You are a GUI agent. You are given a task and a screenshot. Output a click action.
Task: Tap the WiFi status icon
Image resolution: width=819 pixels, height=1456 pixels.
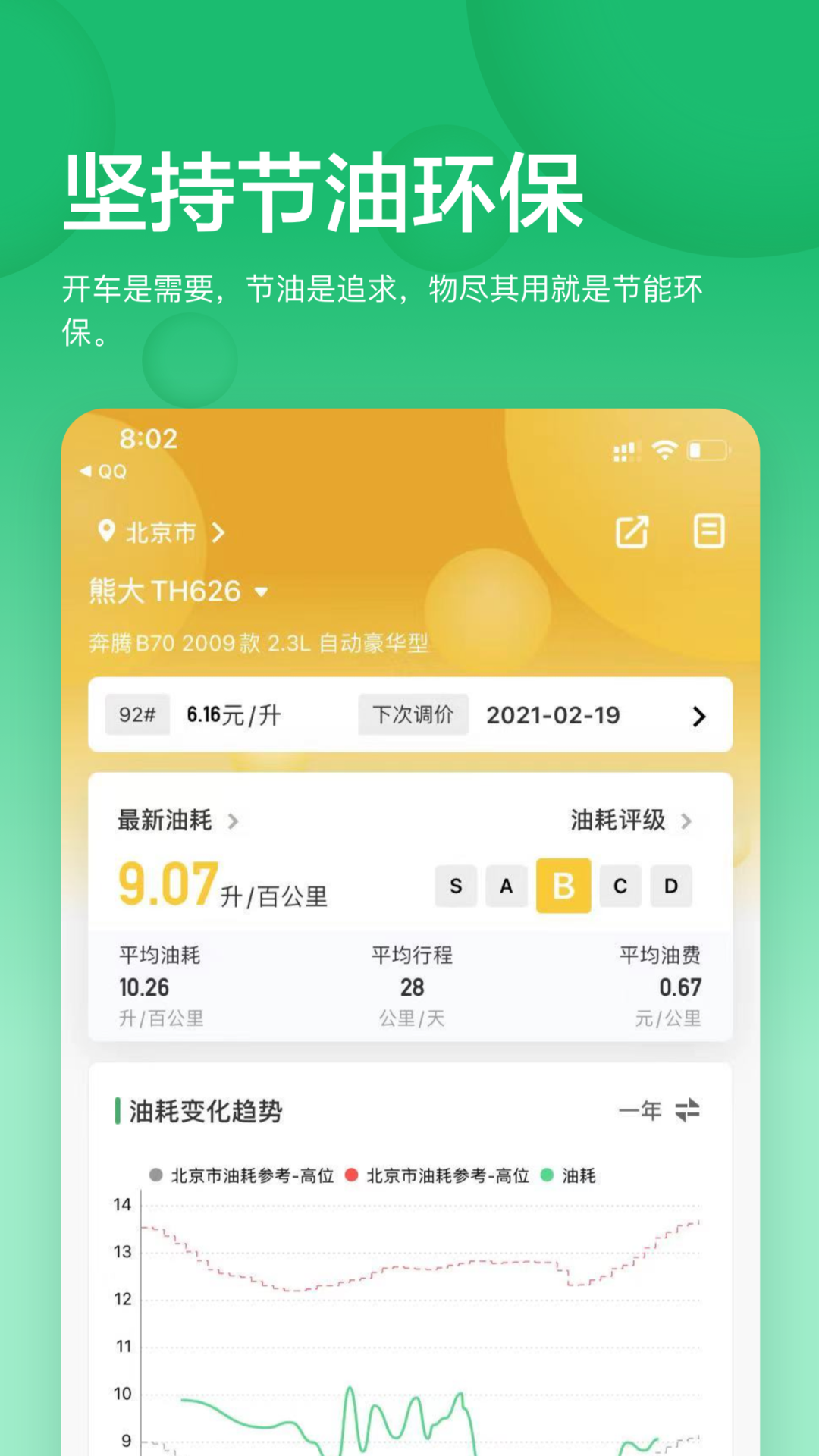664,449
